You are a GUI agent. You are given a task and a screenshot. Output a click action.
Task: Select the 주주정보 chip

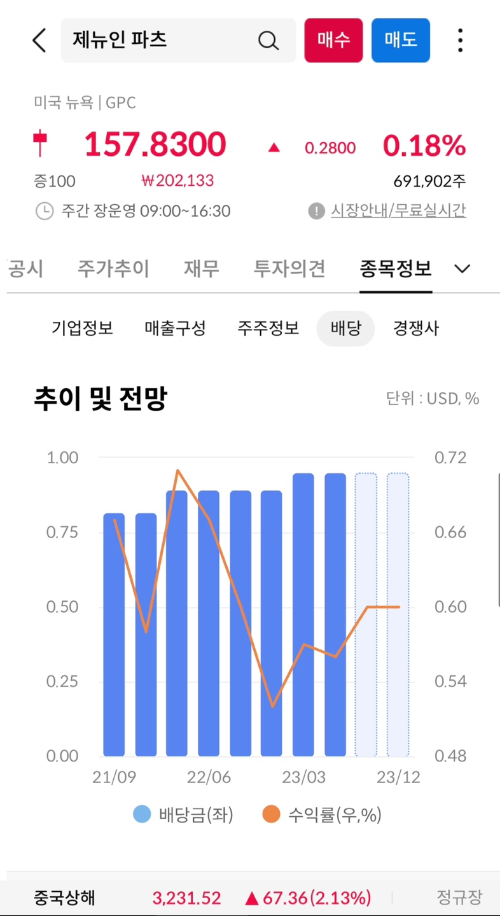268,328
